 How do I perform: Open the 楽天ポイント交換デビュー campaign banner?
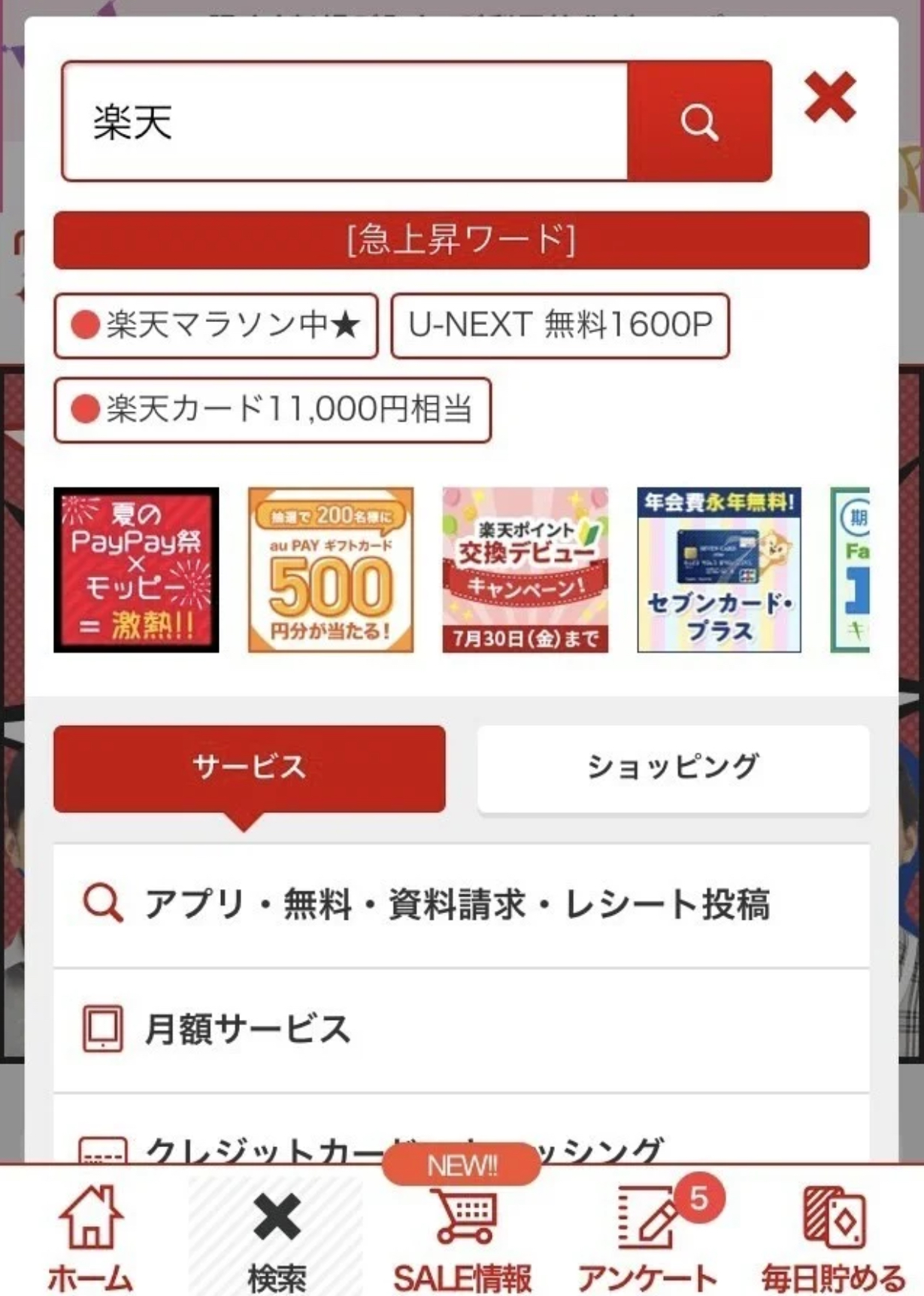pos(525,570)
